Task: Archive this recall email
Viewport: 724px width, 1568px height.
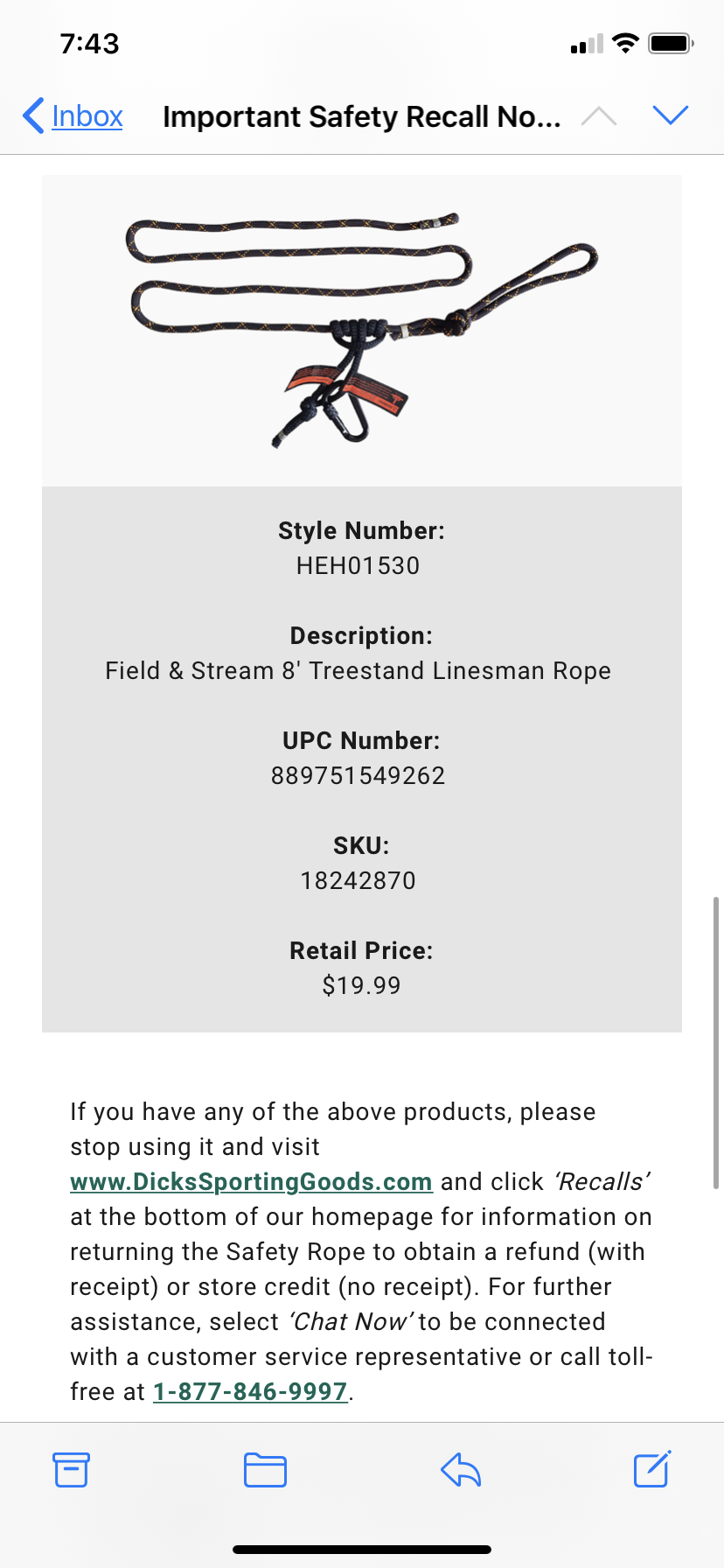Action: (71, 1469)
